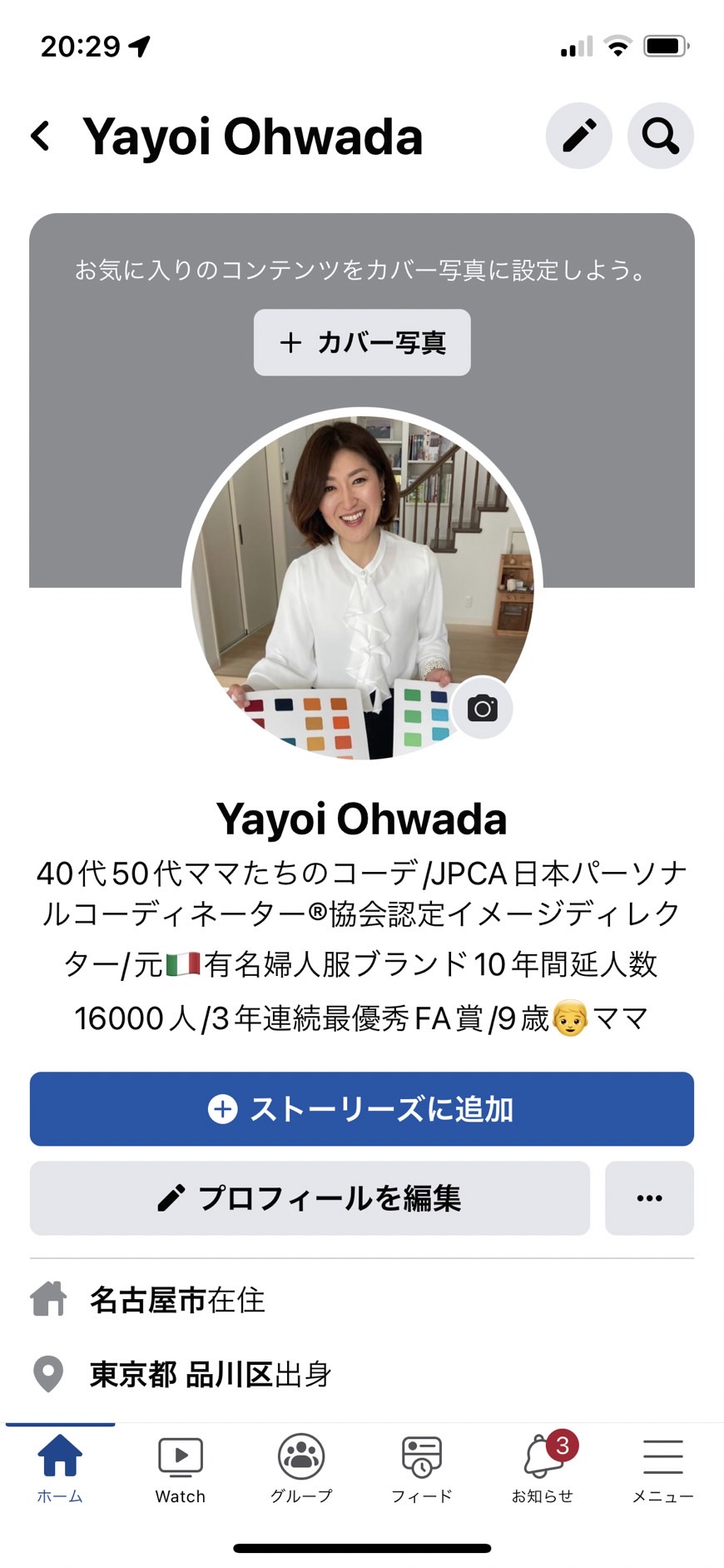Go back using the top-left arrow
The image size is (724, 1568).
pyautogui.click(x=41, y=136)
